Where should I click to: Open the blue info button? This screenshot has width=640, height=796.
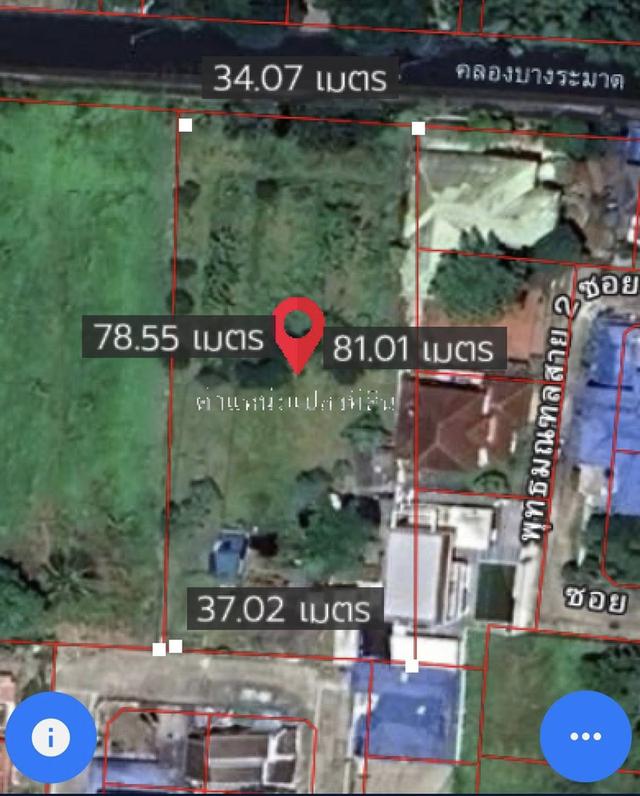point(51,737)
